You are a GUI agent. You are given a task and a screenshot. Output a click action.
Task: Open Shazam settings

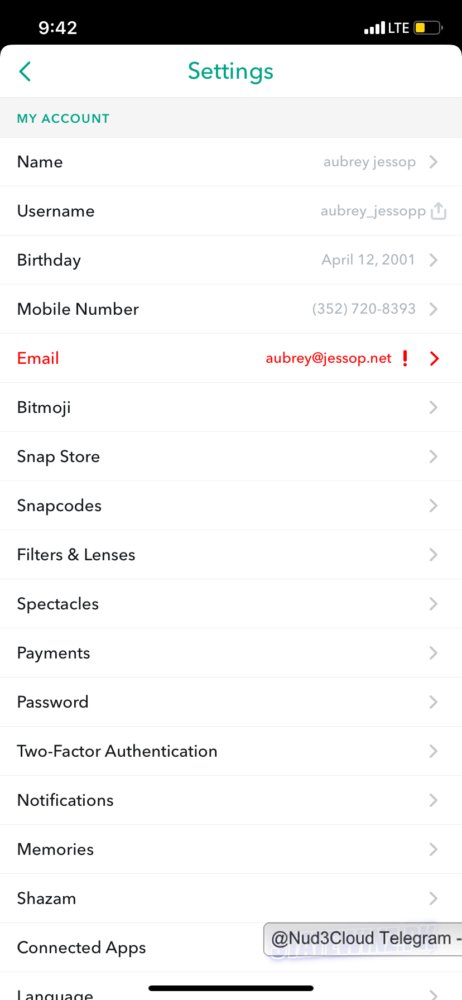click(231, 899)
